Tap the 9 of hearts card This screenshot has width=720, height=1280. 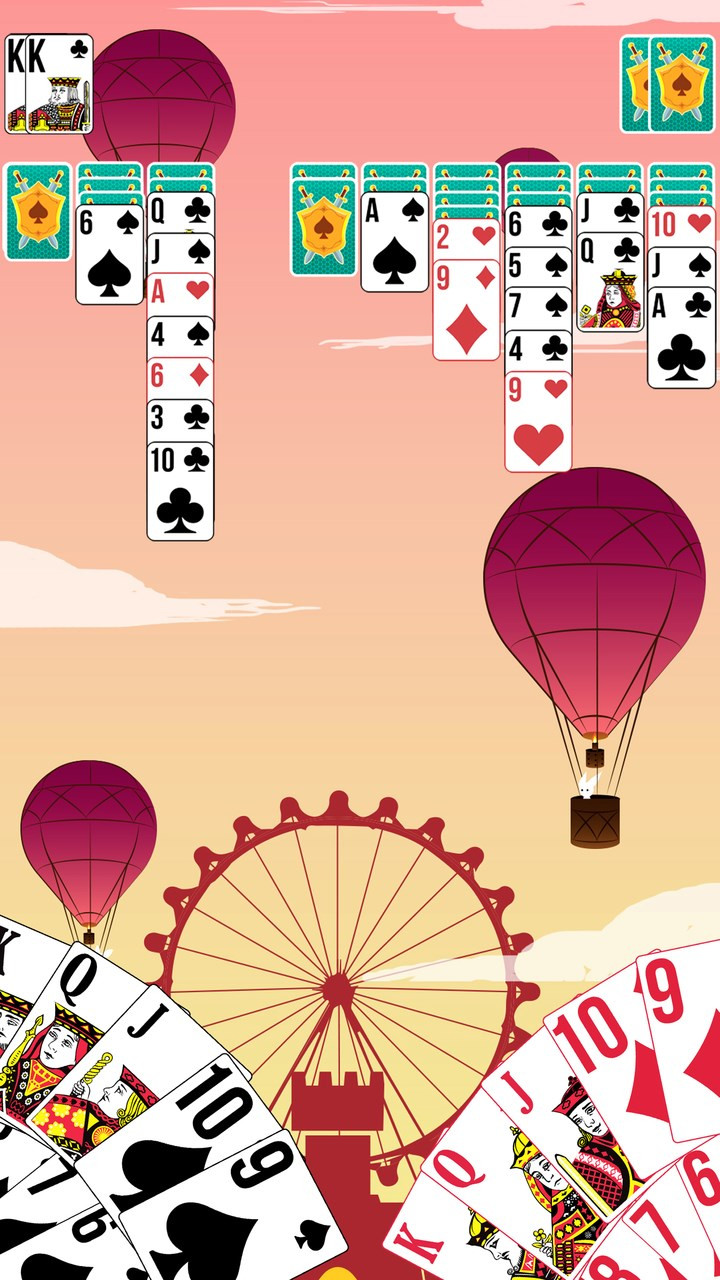pyautogui.click(x=538, y=422)
